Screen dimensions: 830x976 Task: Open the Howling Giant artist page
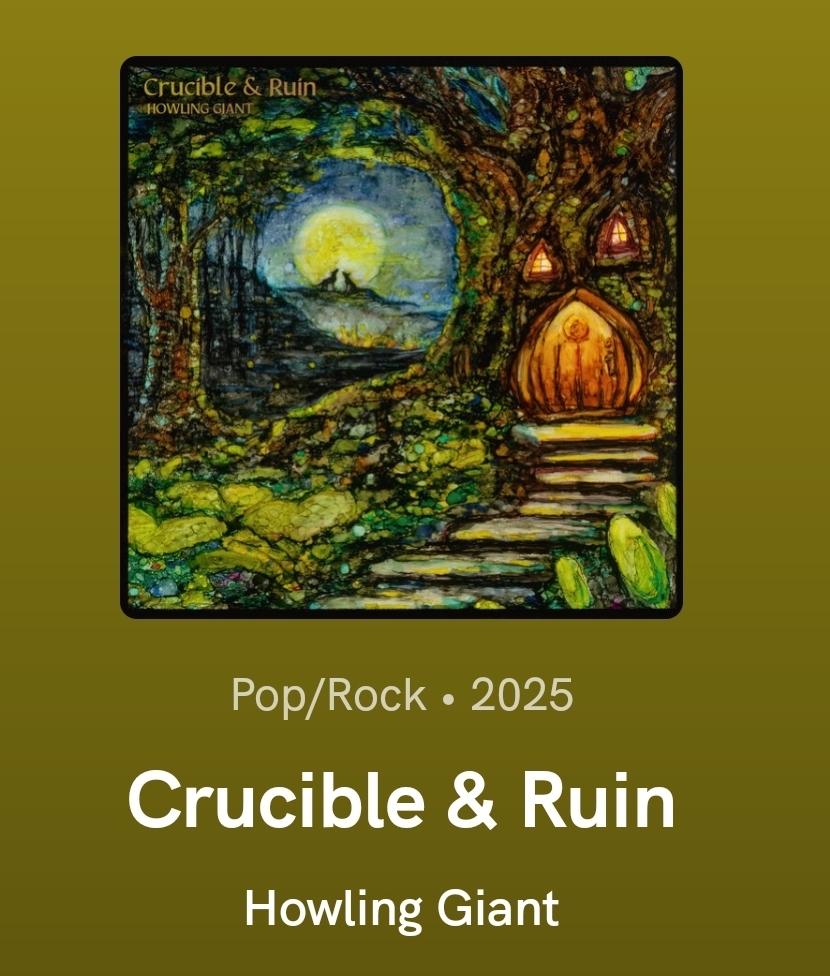pyautogui.click(x=401, y=909)
